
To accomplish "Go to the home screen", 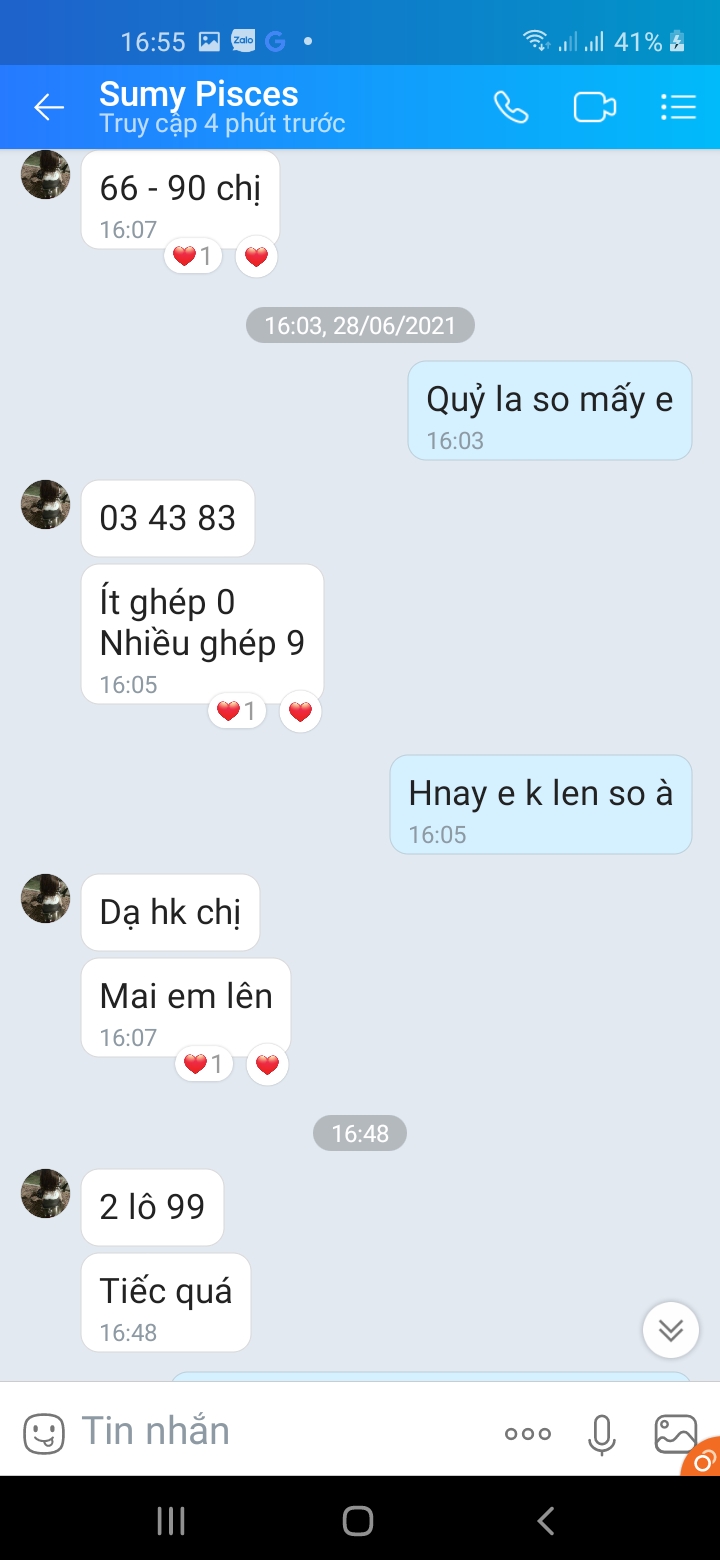I will point(358,1521).
